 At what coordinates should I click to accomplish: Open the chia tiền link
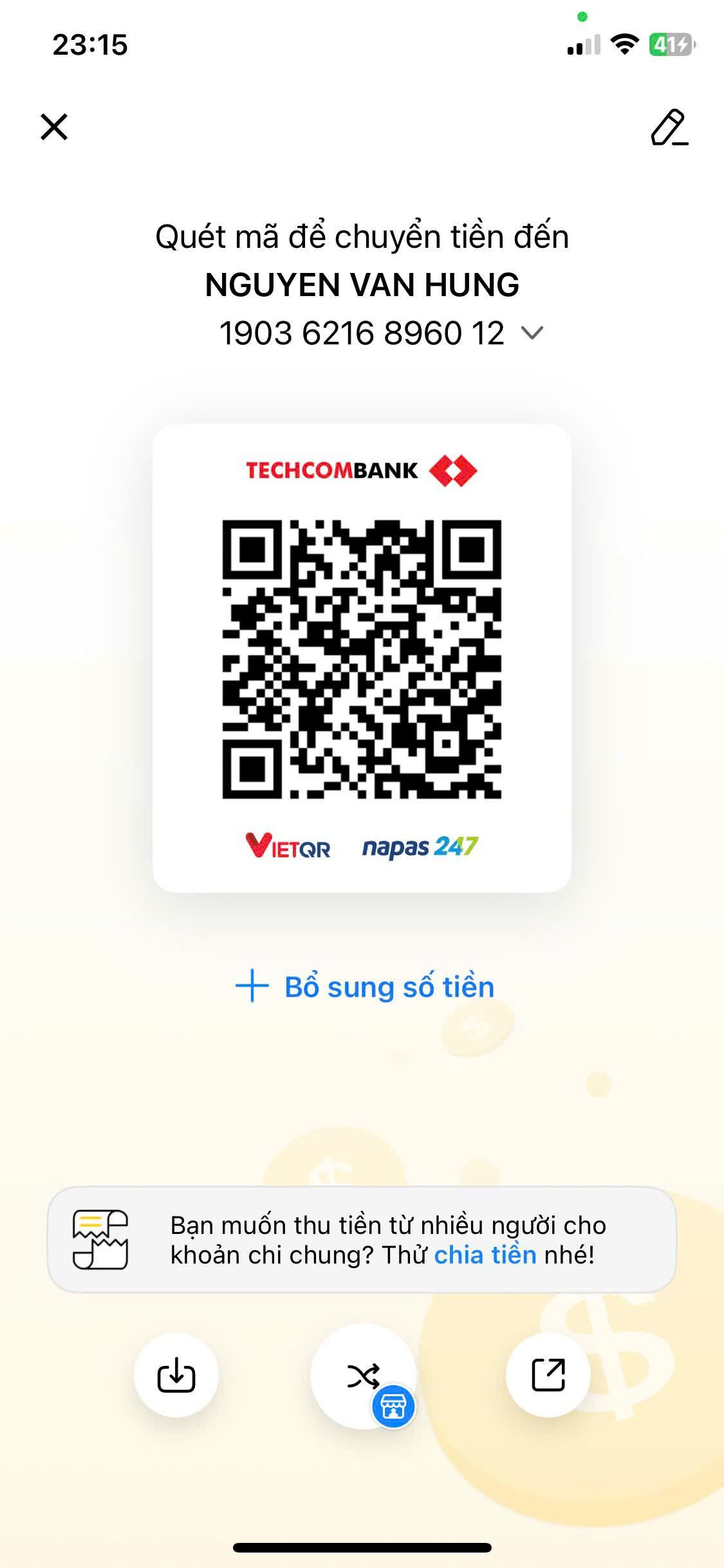485,1255
